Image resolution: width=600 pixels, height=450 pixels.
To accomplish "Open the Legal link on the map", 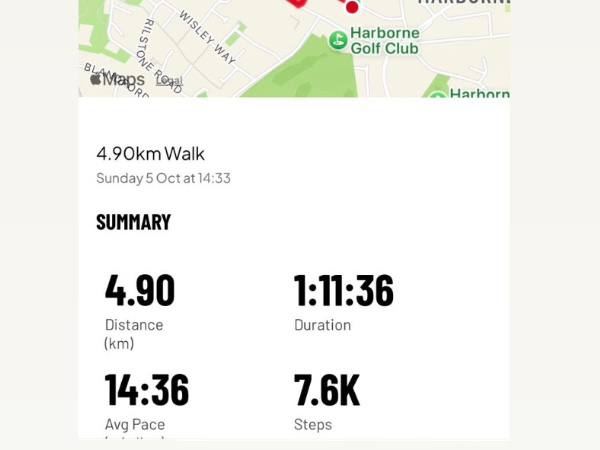I will tap(169, 81).
